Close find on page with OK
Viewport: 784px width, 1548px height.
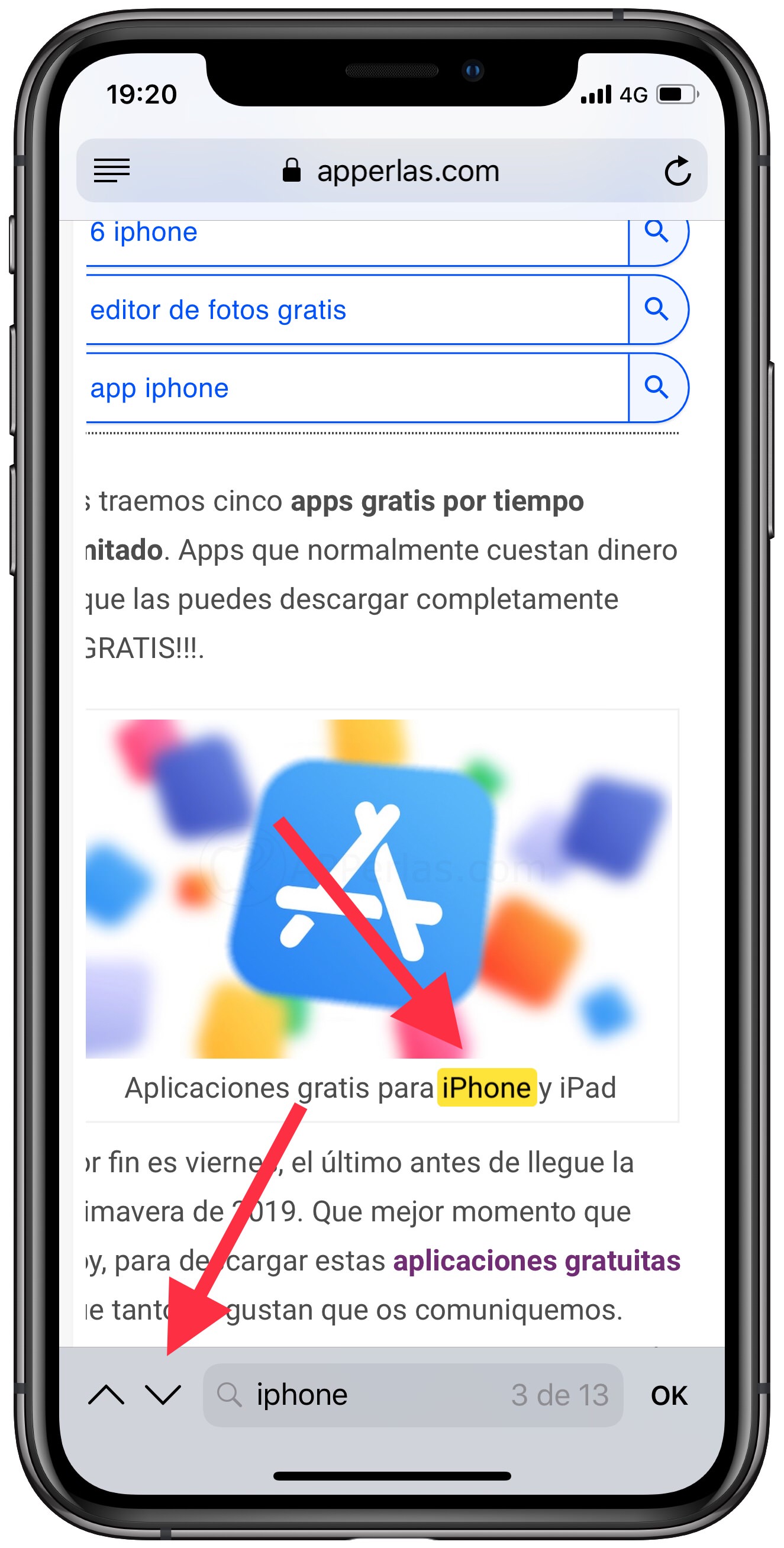point(669,1395)
